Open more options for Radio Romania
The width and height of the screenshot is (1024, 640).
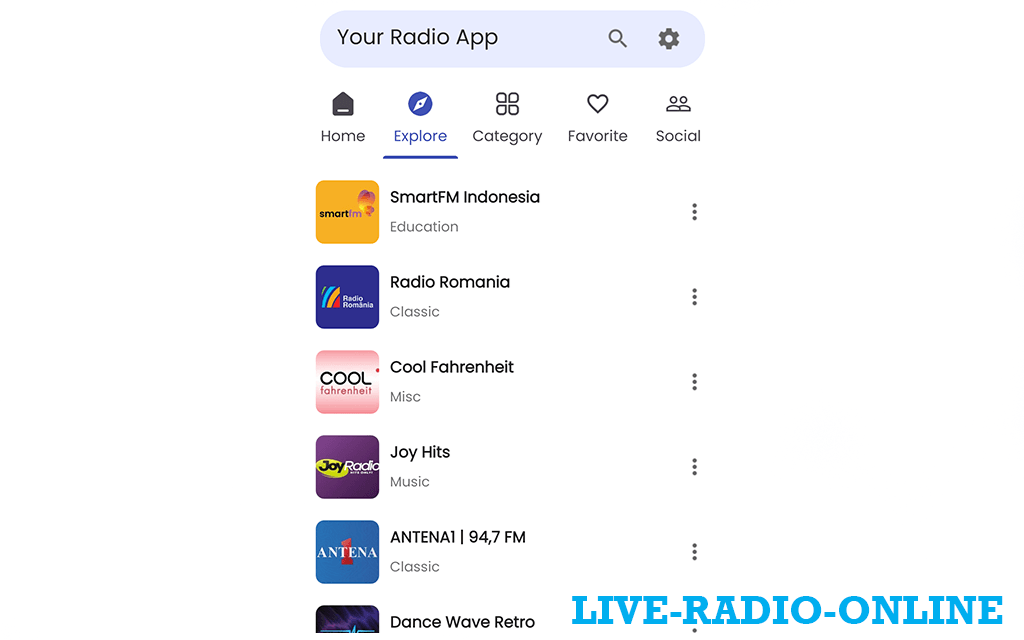pyautogui.click(x=694, y=297)
